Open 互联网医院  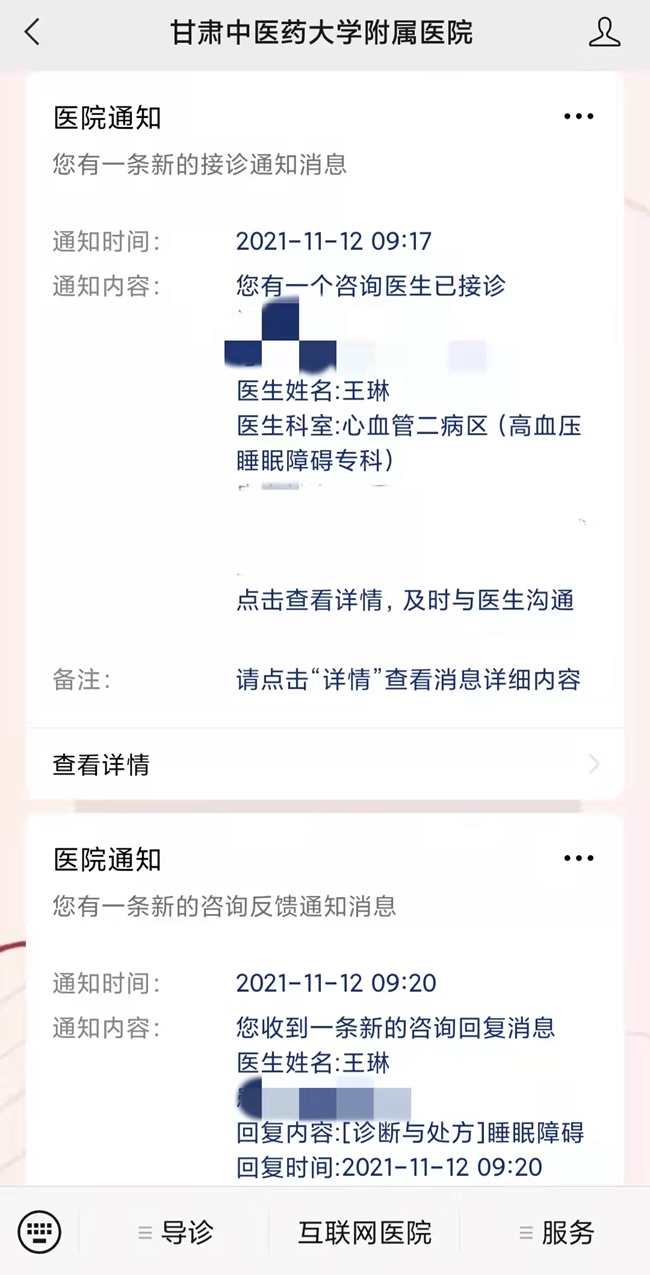click(364, 1232)
